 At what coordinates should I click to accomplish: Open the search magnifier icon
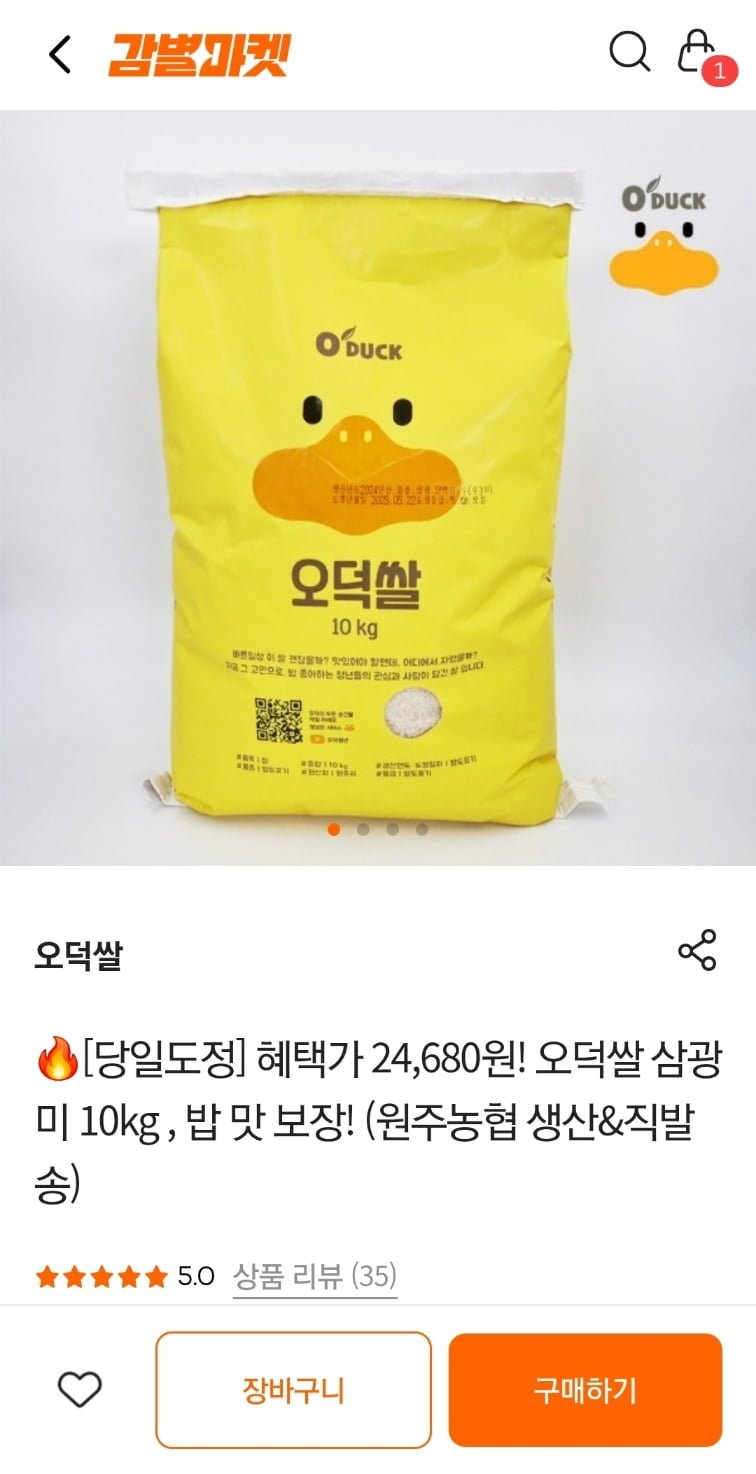tap(629, 52)
